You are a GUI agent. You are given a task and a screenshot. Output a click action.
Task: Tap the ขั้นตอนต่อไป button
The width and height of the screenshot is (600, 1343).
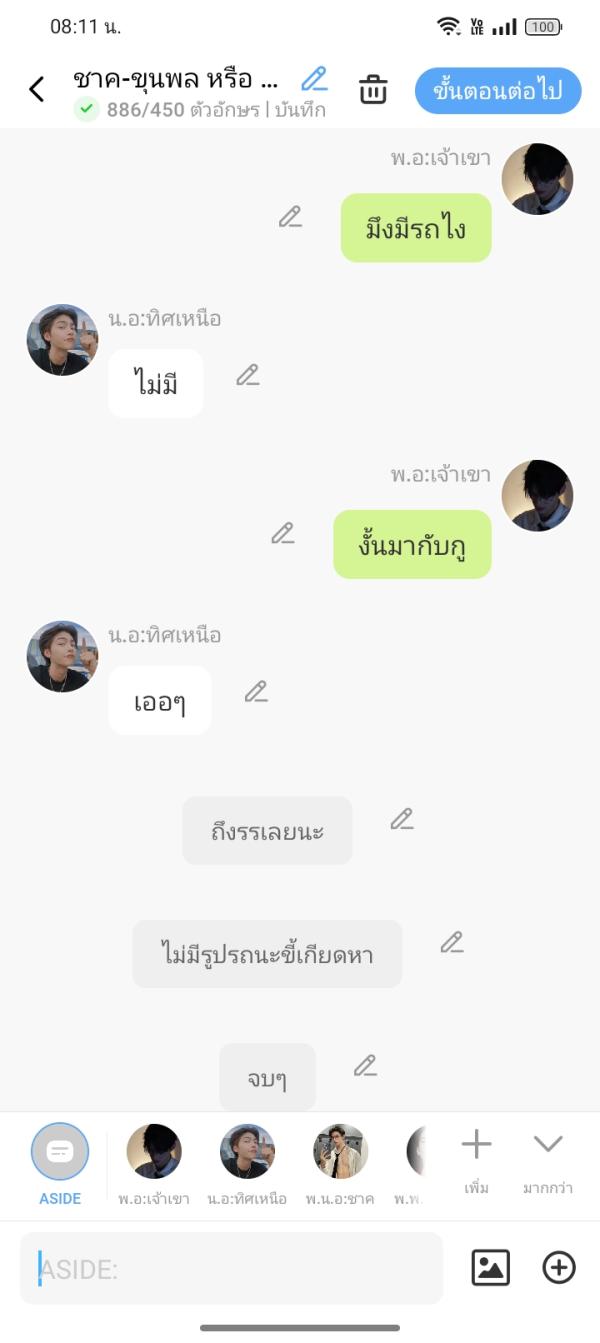(497, 91)
